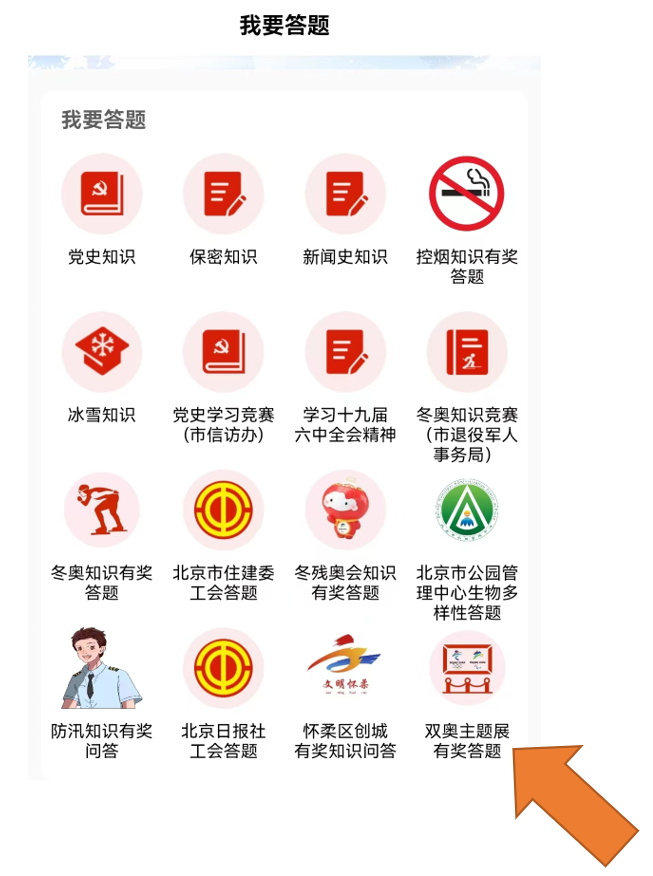
Task: Choose 北京市公园管理中心生物多样性答题
Action: [x=467, y=511]
